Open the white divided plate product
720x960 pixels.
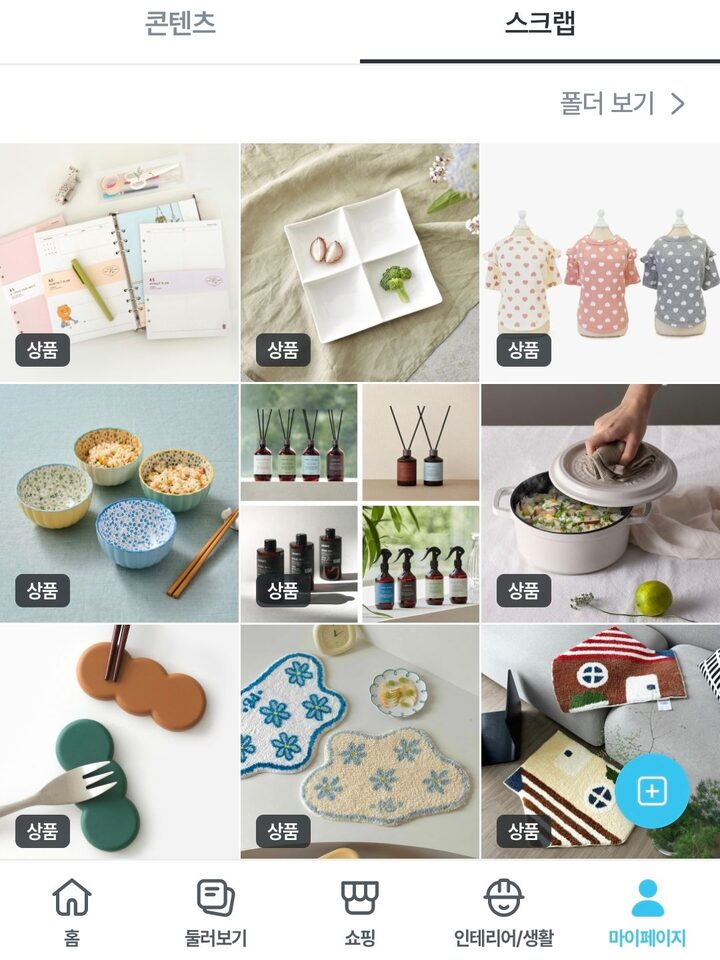pos(360,262)
